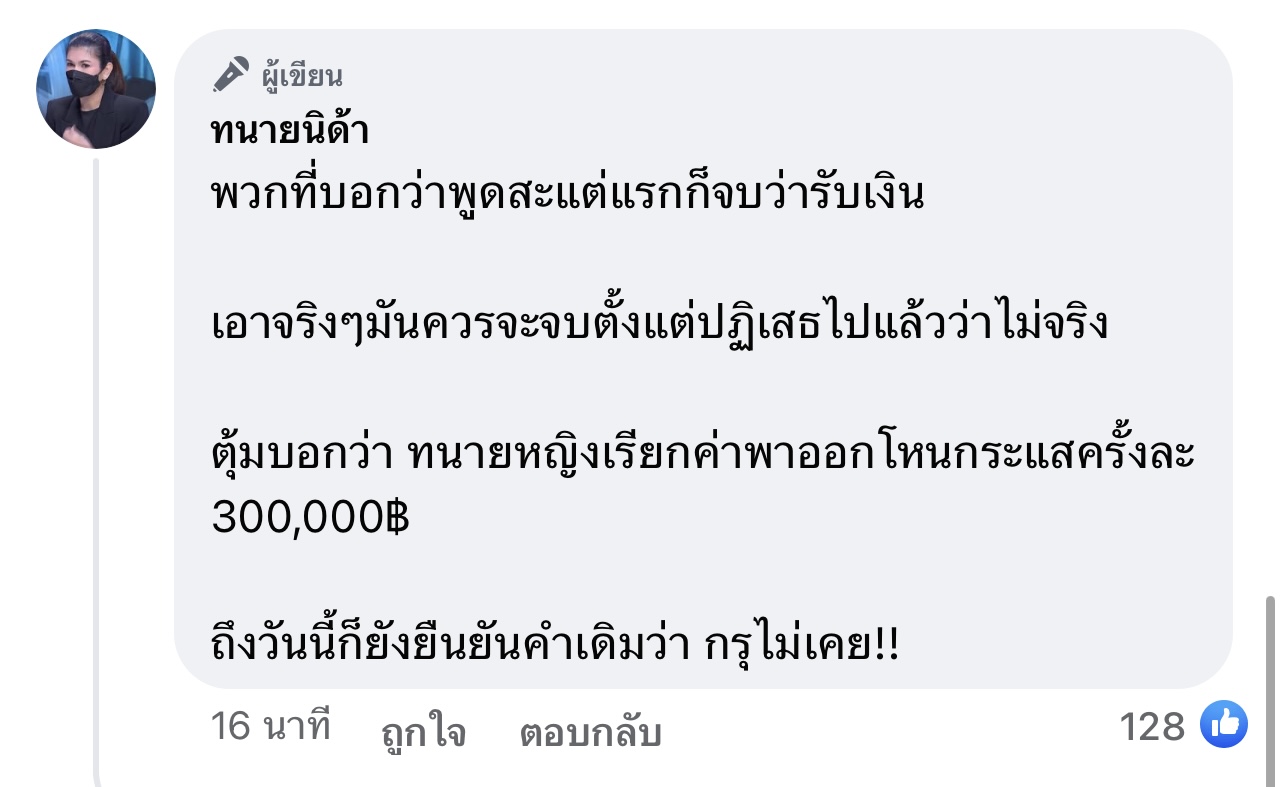View the 128 reactions list
The width and height of the screenshot is (1284, 787).
(x=1182, y=727)
